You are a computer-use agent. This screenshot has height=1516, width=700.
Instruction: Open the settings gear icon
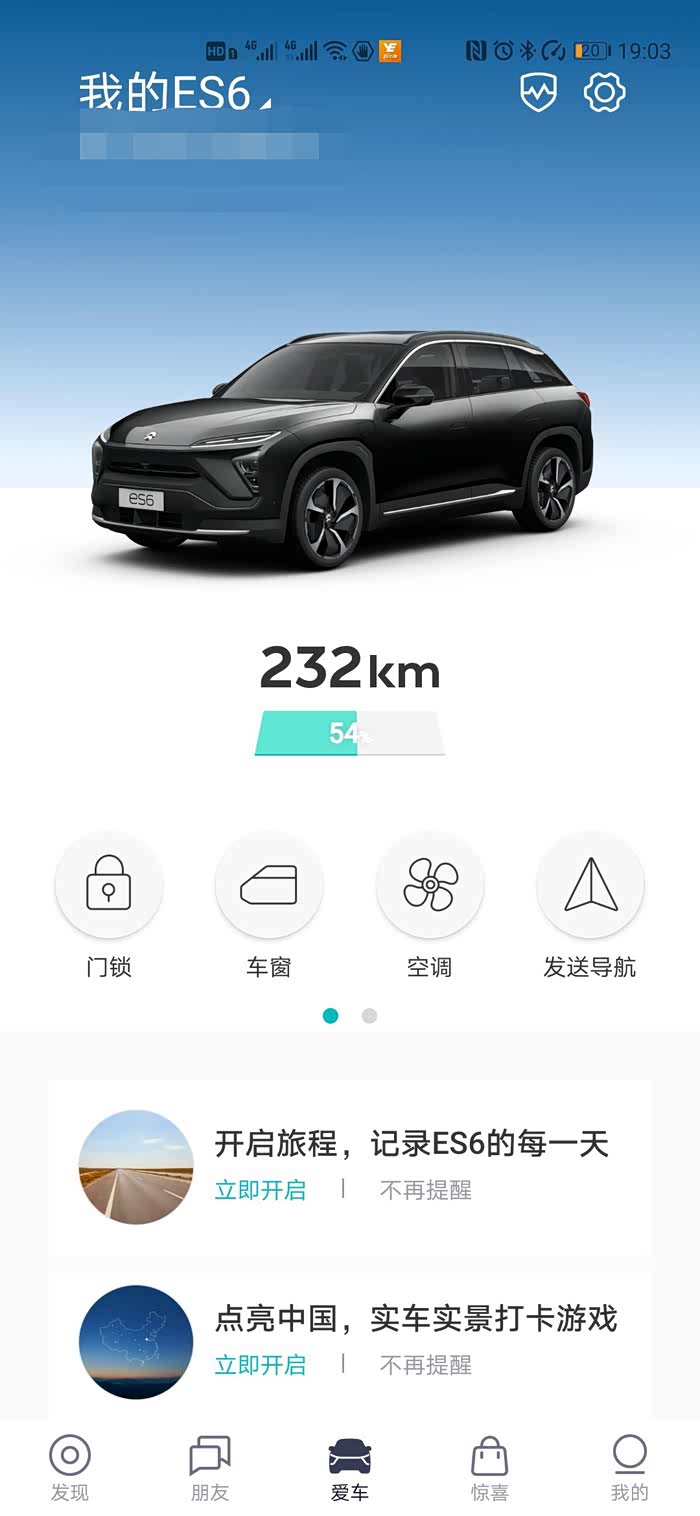pyautogui.click(x=604, y=93)
